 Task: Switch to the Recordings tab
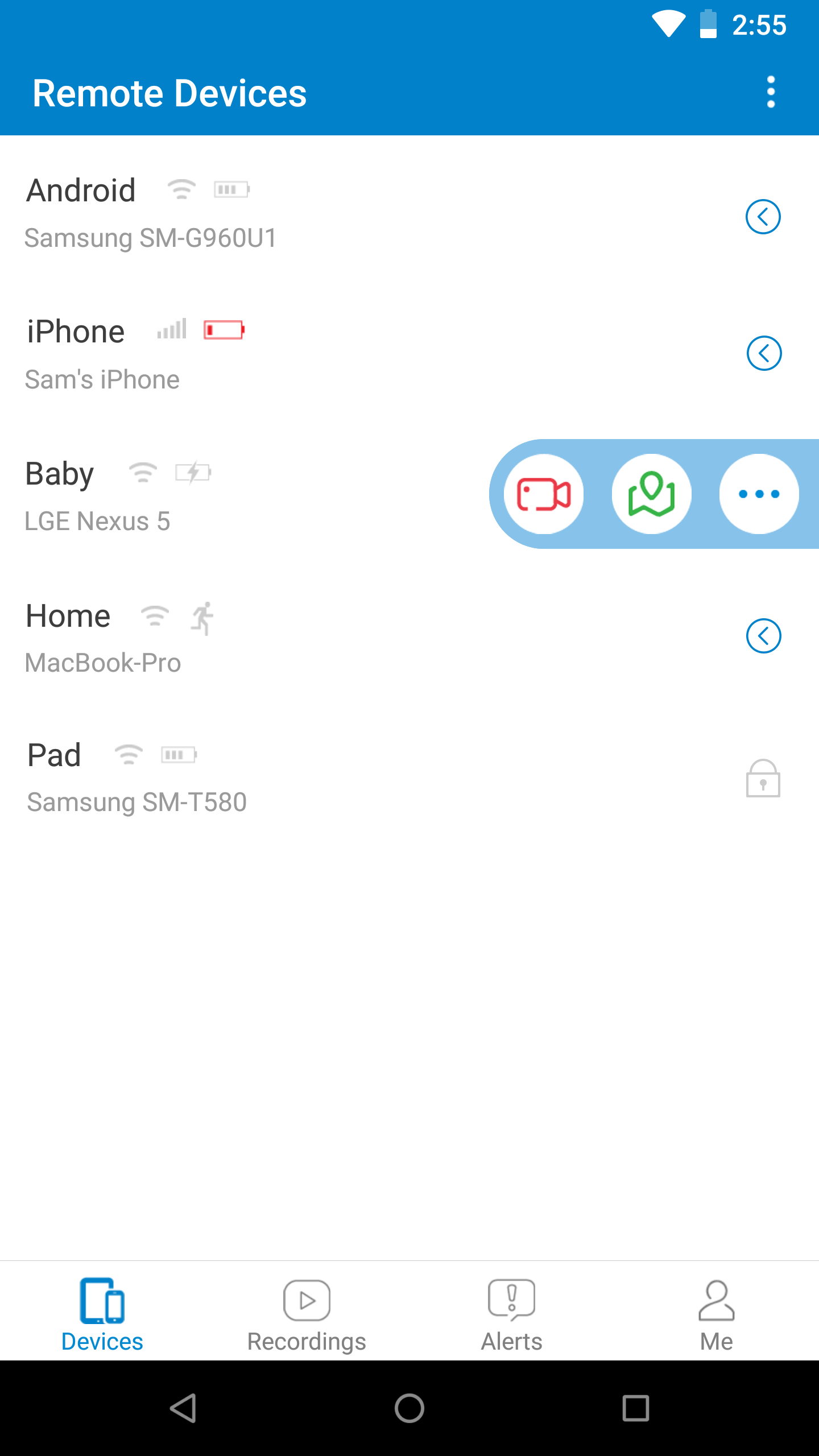tap(307, 1315)
